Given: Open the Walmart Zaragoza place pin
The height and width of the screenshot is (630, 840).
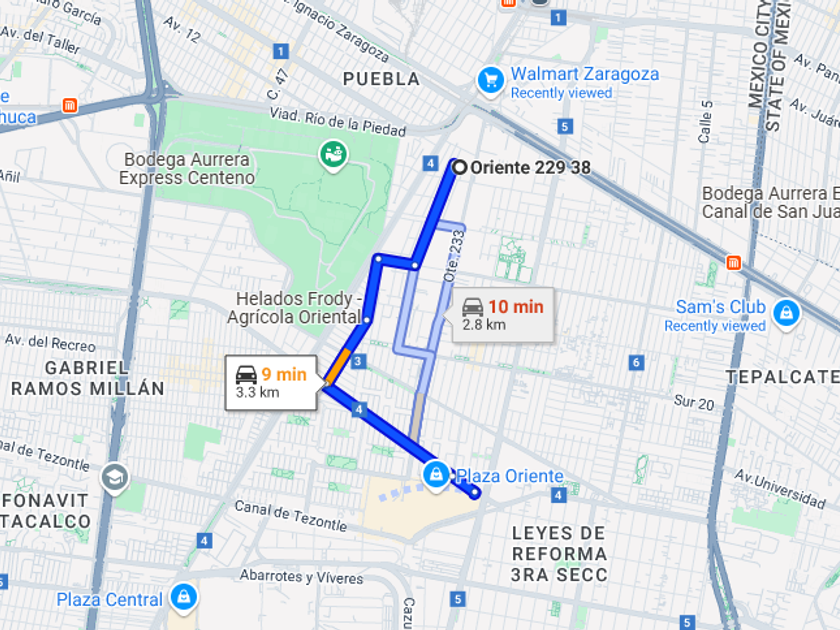Looking at the screenshot, I should pos(490,81).
